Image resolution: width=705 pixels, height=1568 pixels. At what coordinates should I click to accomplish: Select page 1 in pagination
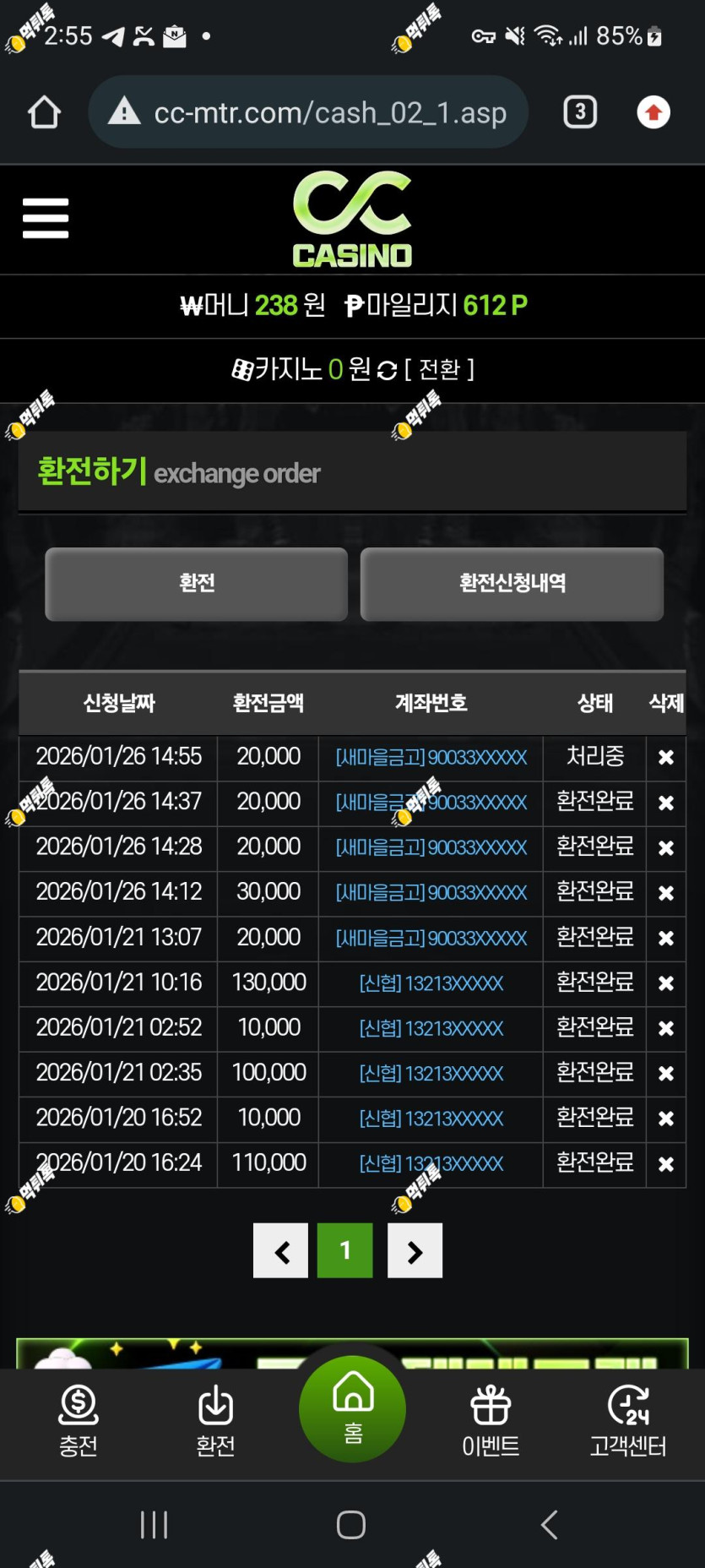(345, 1250)
